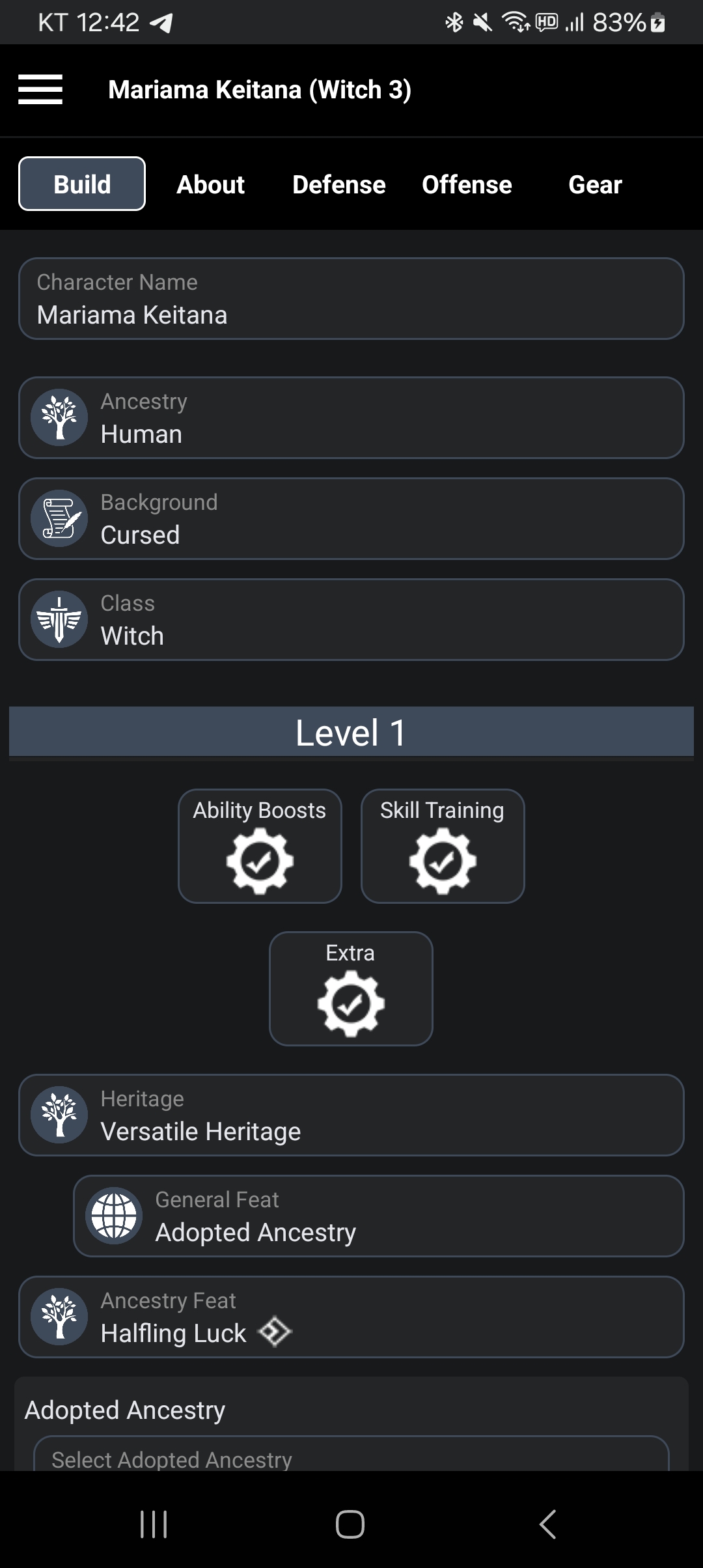Open Skill Training options
This screenshot has width=703, height=1568.
pyautogui.click(x=443, y=846)
